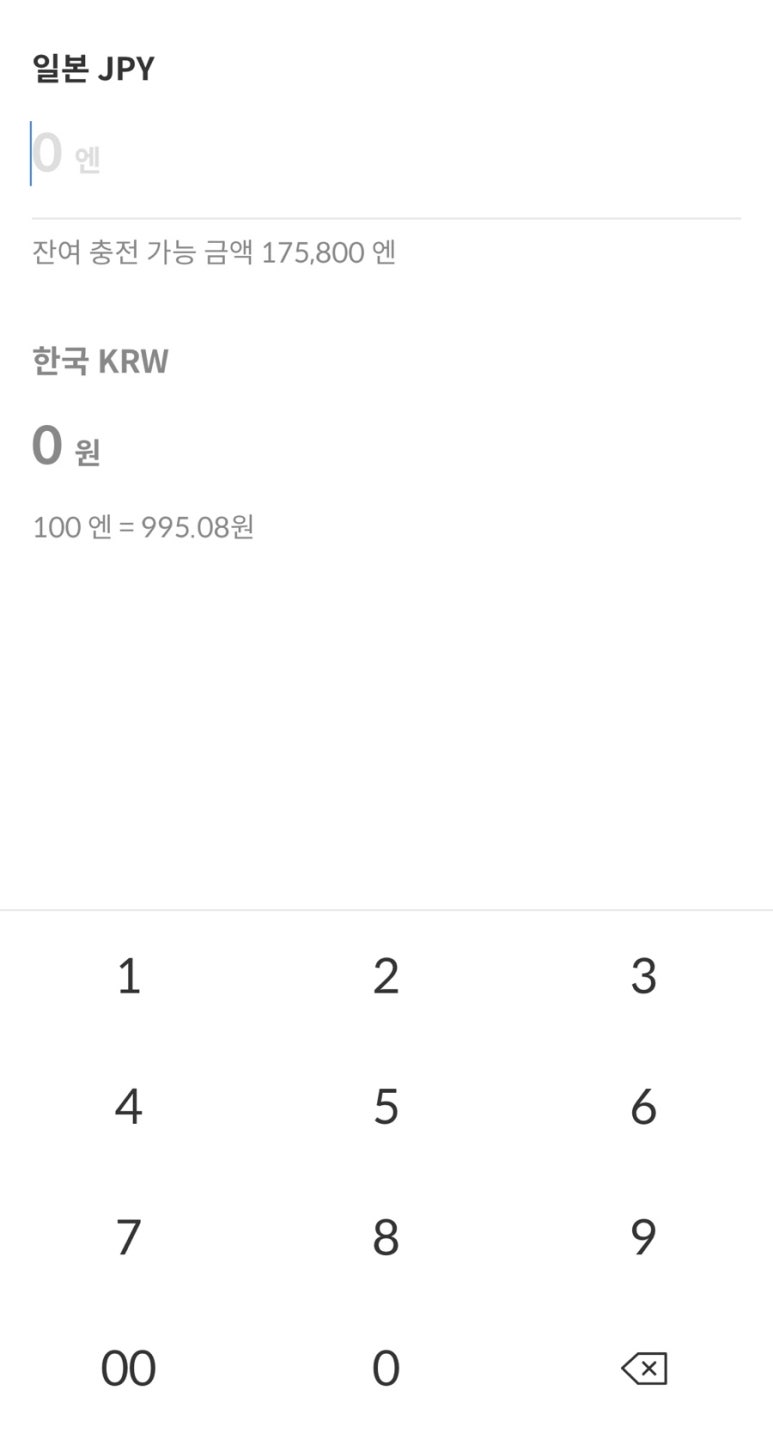Viewport: 773px width, 1439px height.
Task: Tap the 8 key
Action: (x=386, y=1238)
